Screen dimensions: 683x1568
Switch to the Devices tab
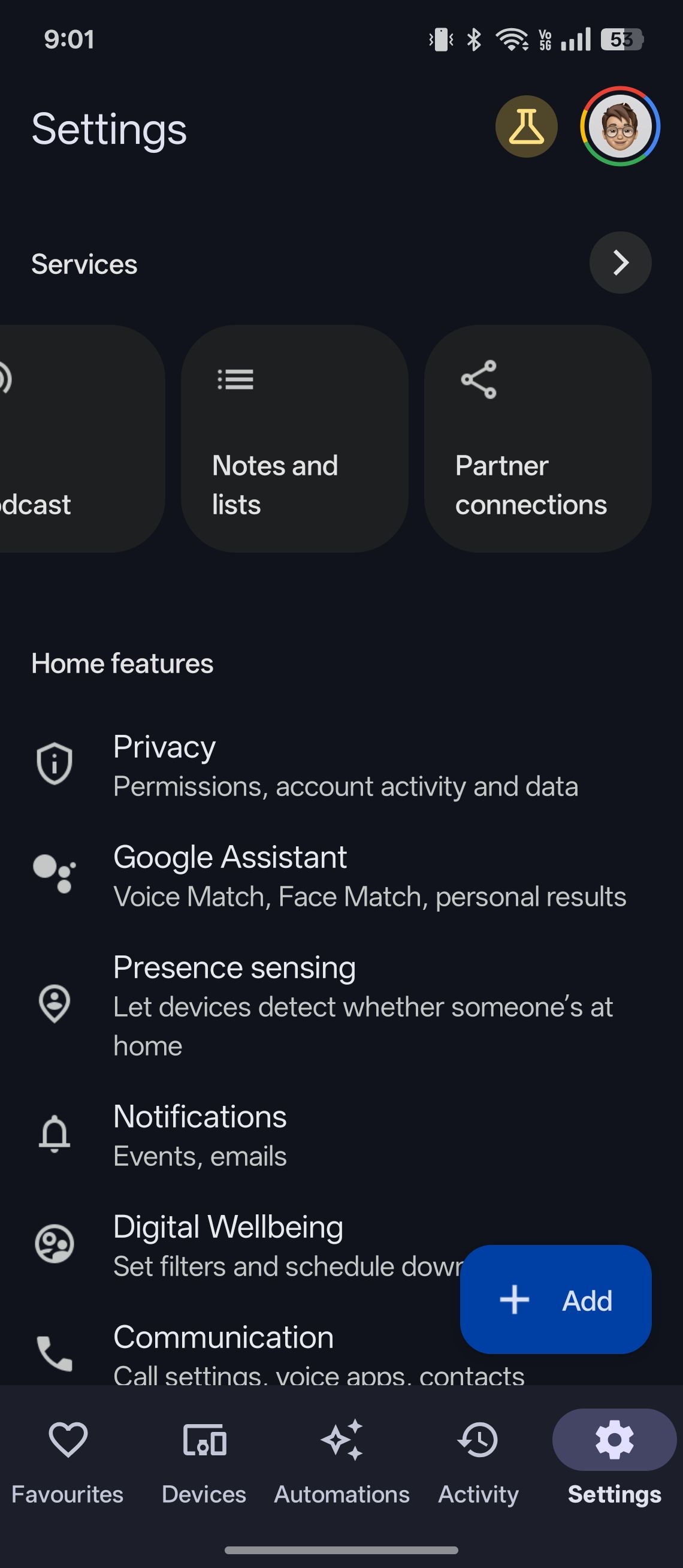tap(204, 1461)
